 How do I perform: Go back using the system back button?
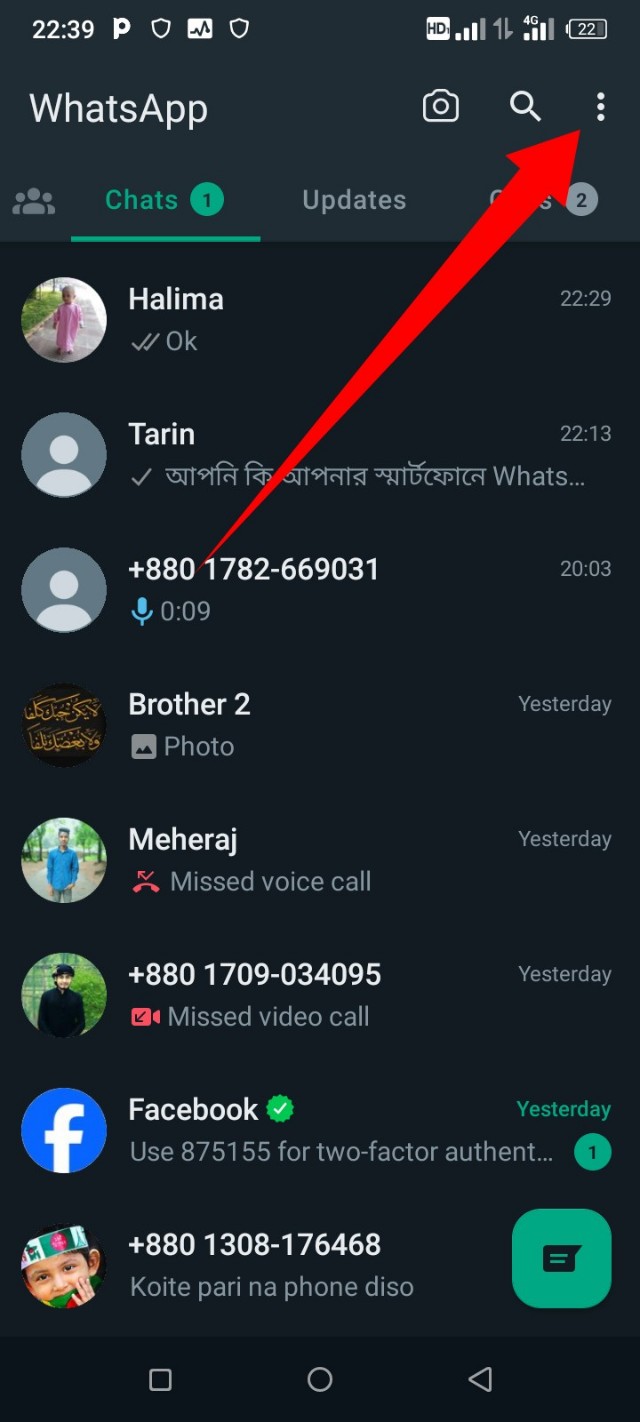[480, 1380]
